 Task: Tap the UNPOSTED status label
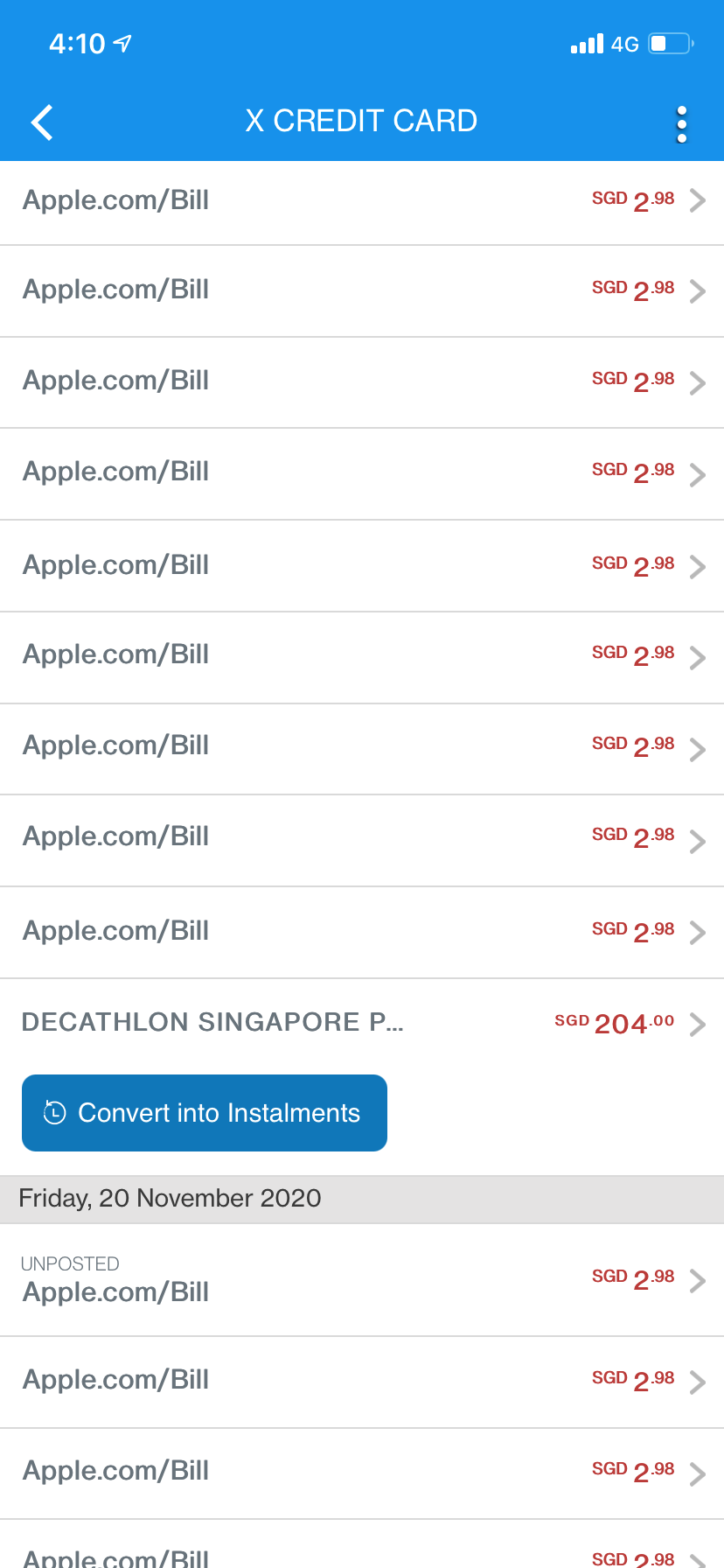point(69,1263)
